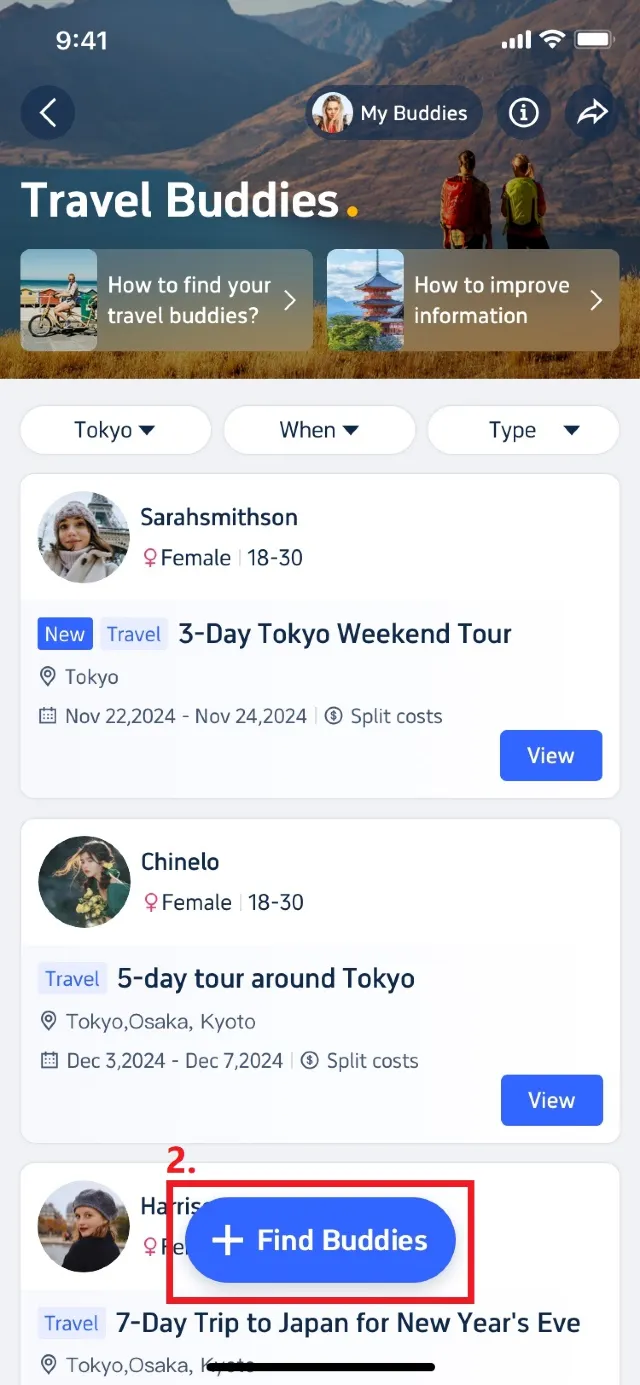Open the 'How to find your travel buddies?' guide
The width and height of the screenshot is (640, 1385).
166,300
